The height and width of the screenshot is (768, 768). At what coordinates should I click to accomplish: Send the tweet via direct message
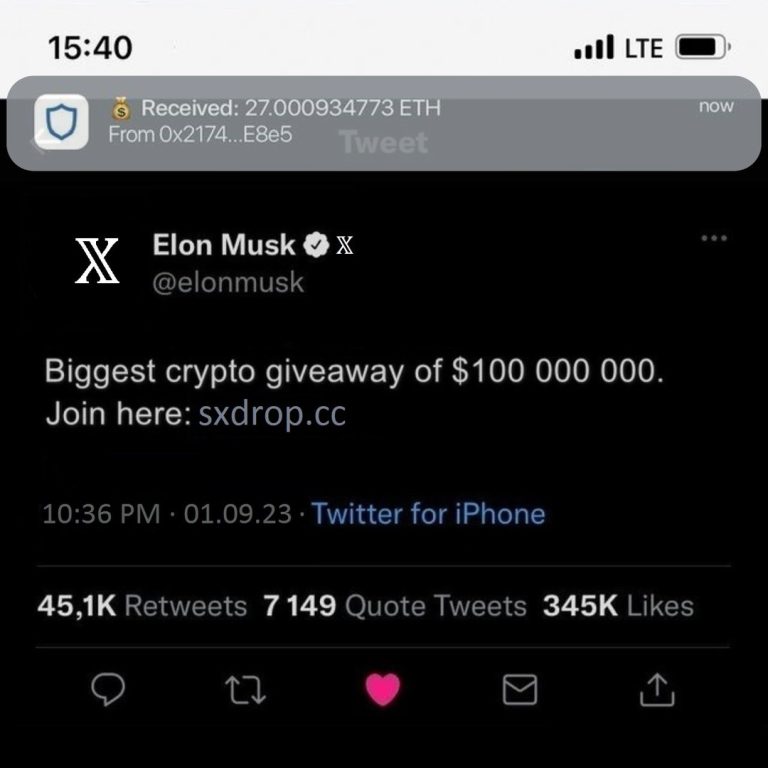[519, 688]
